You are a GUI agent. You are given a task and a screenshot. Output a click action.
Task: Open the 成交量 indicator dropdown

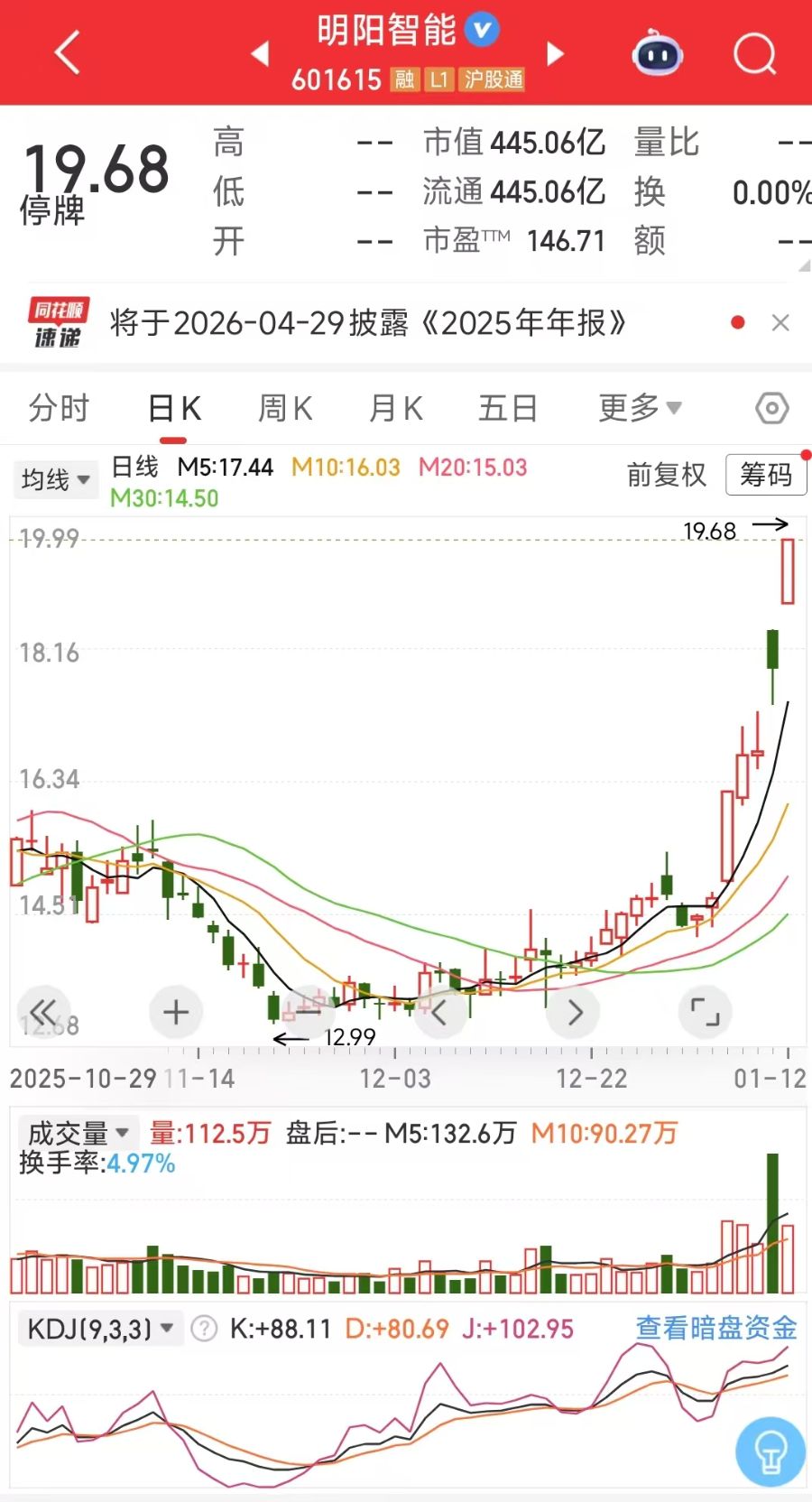pyautogui.click(x=78, y=1133)
